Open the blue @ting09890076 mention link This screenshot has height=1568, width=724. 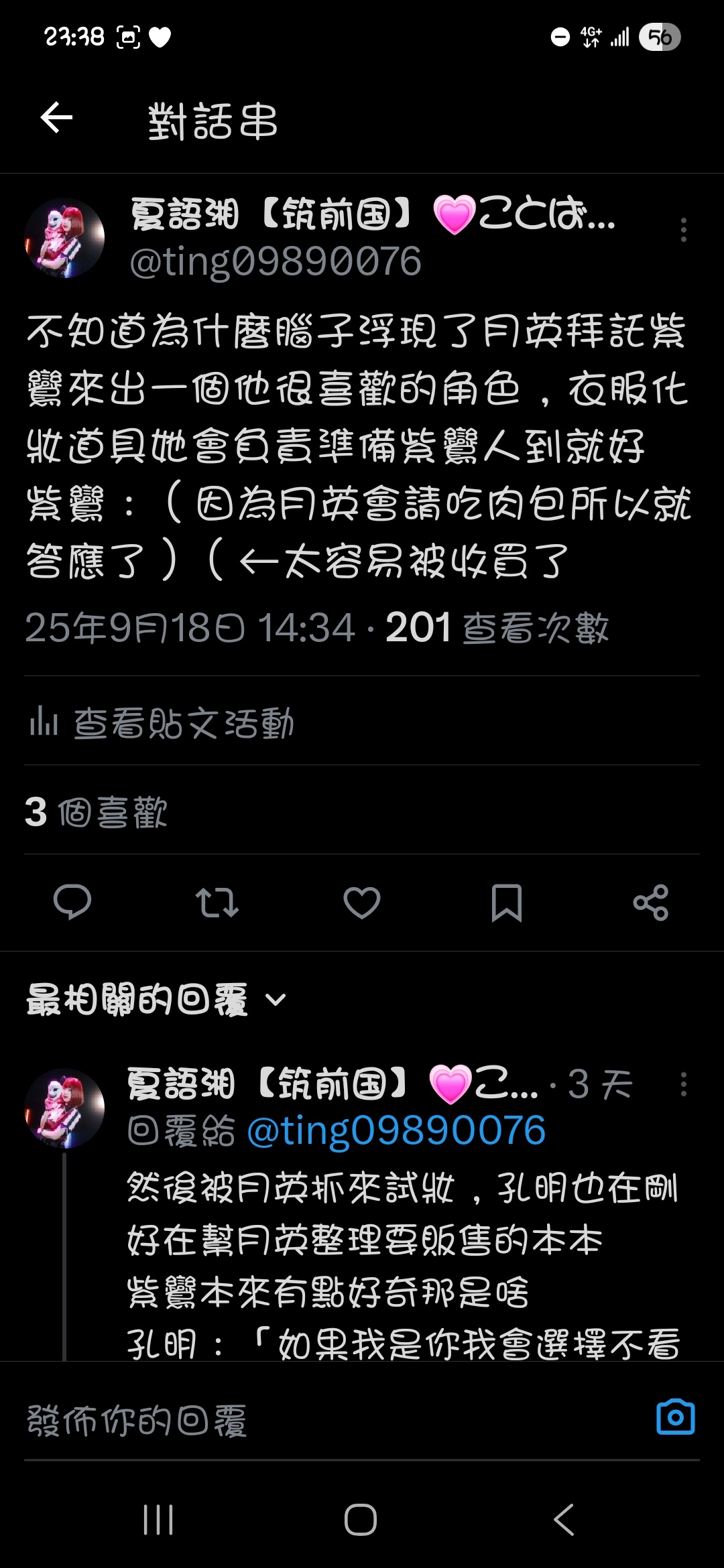(x=396, y=1131)
